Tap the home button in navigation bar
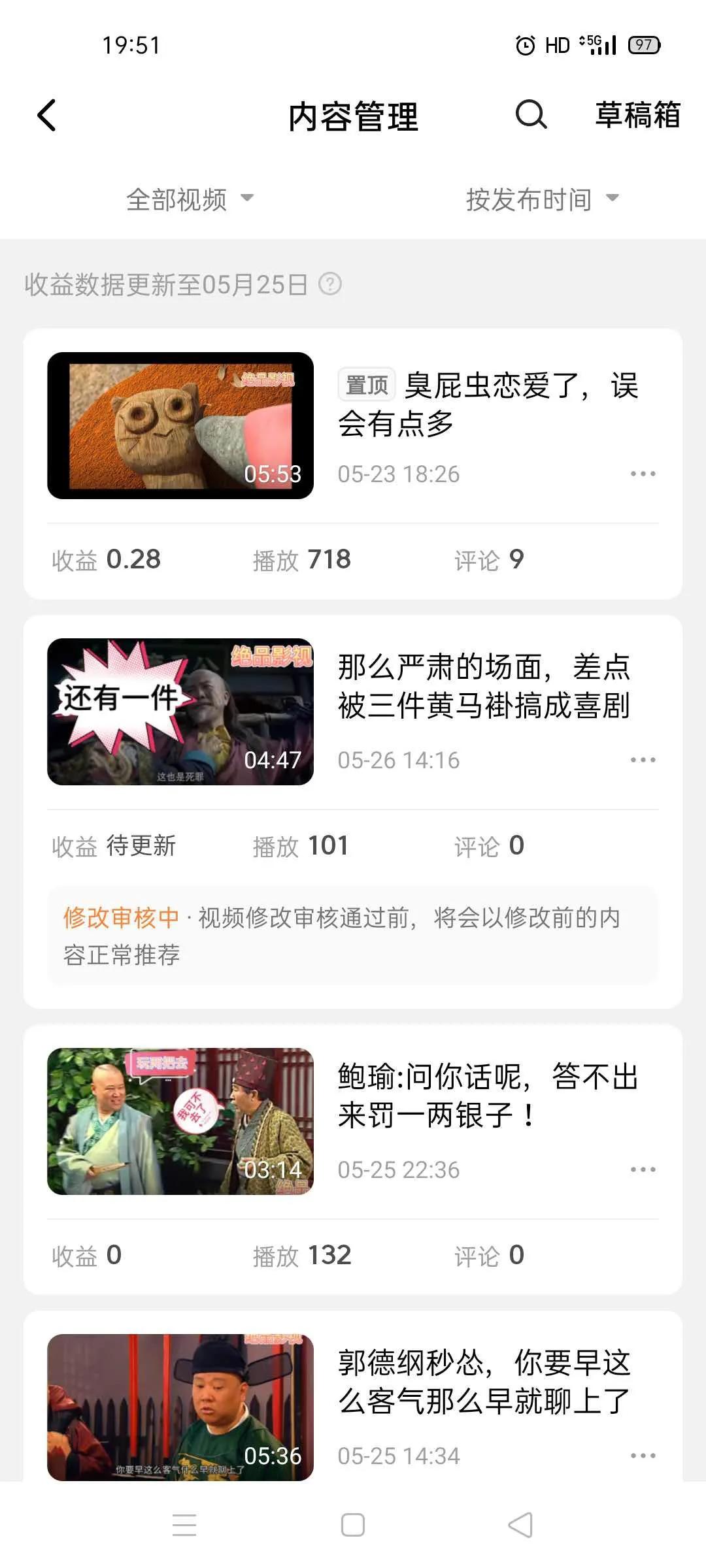Image resolution: width=706 pixels, height=1568 pixels. point(353,1524)
